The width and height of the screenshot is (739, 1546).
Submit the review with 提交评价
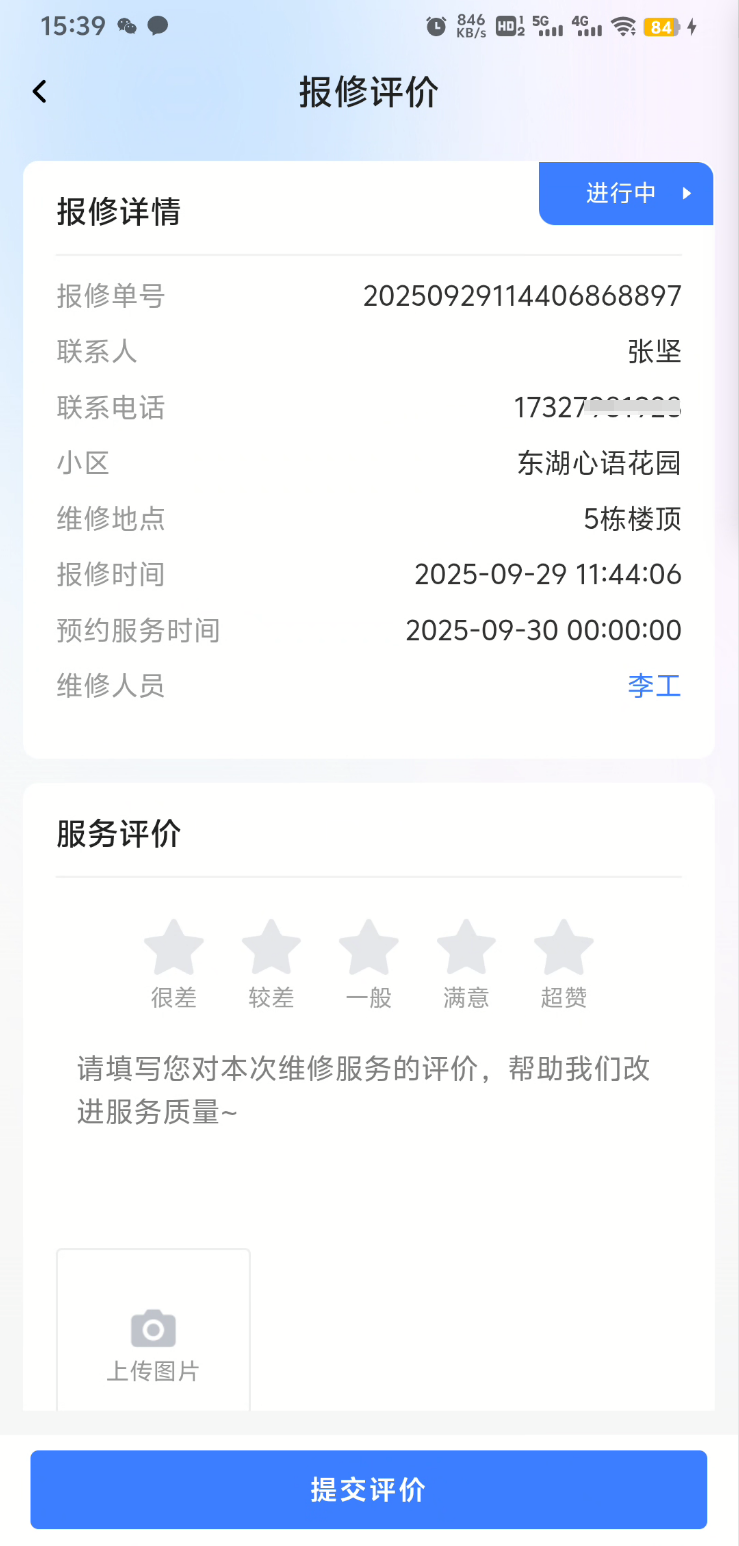pyautogui.click(x=369, y=1489)
